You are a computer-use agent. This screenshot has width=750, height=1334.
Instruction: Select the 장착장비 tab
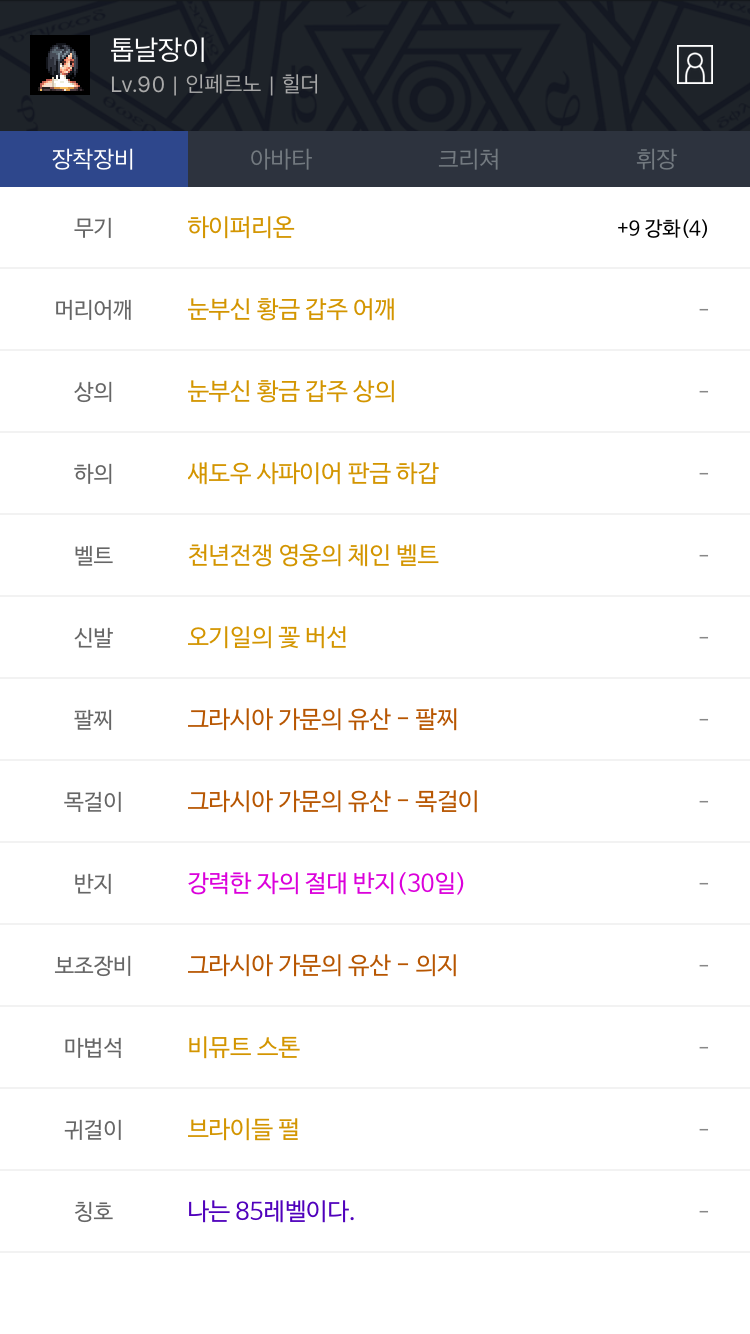pyautogui.click(x=94, y=158)
